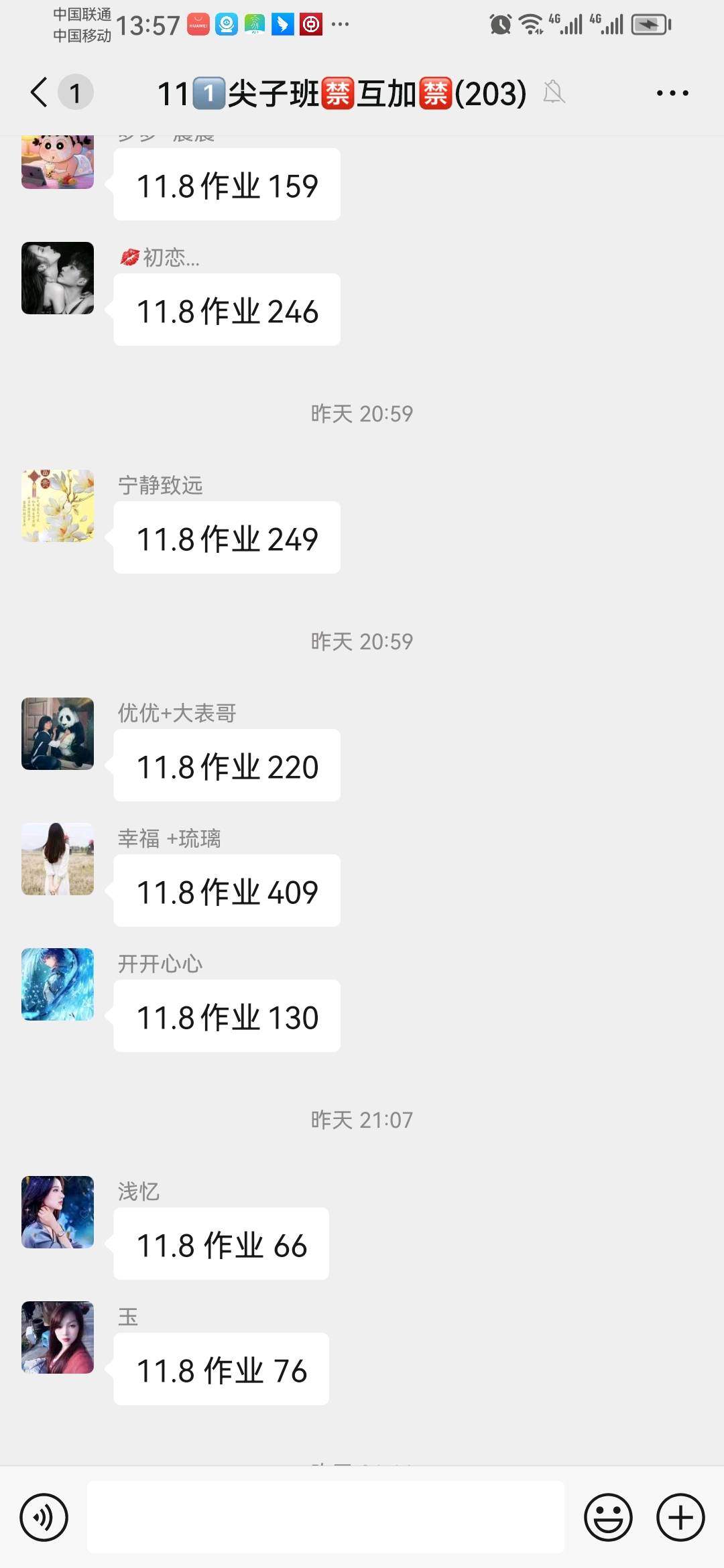
Task: Tap the Wi-Fi status bar icon
Action: click(x=530, y=24)
